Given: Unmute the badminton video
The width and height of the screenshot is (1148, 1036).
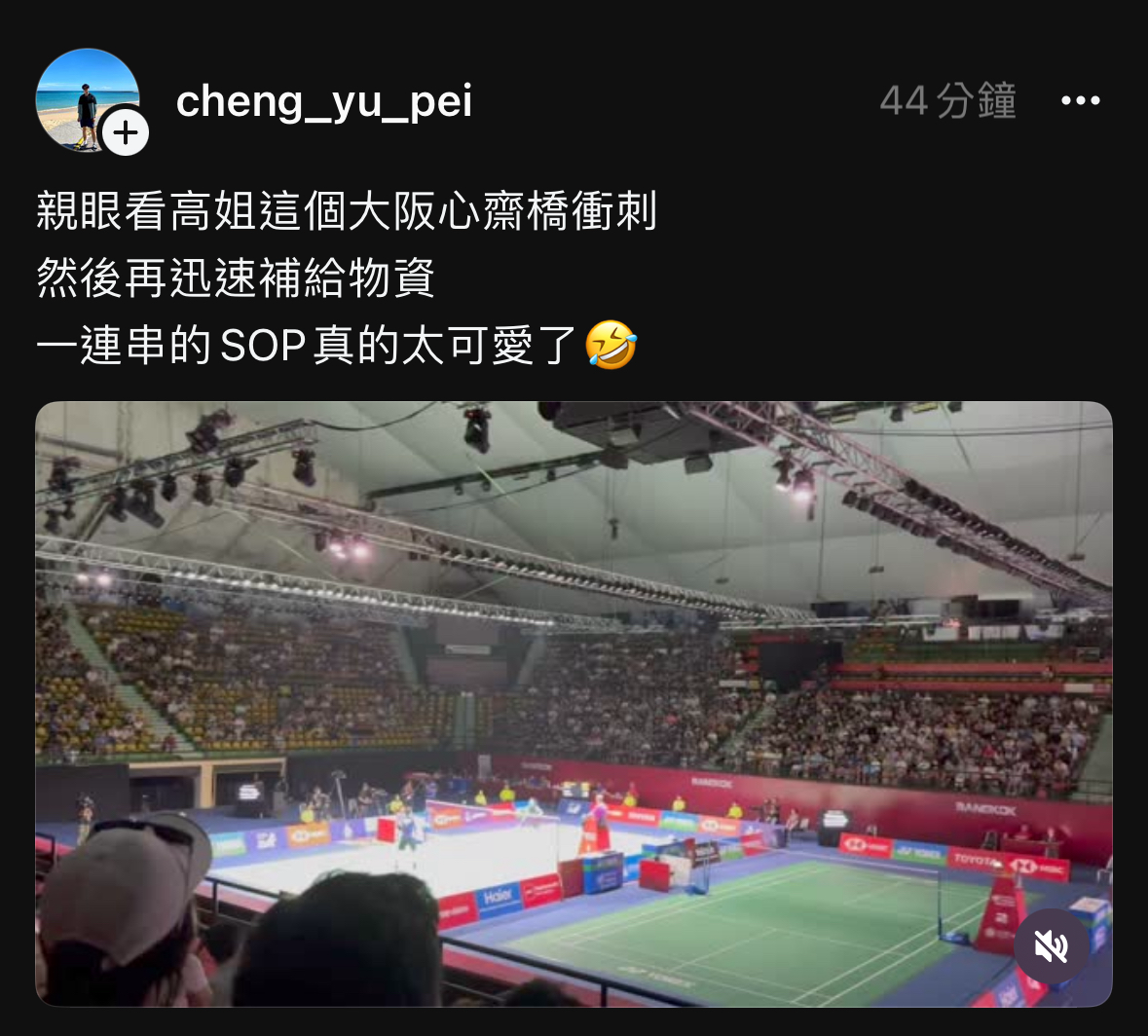Looking at the screenshot, I should [x=1051, y=945].
